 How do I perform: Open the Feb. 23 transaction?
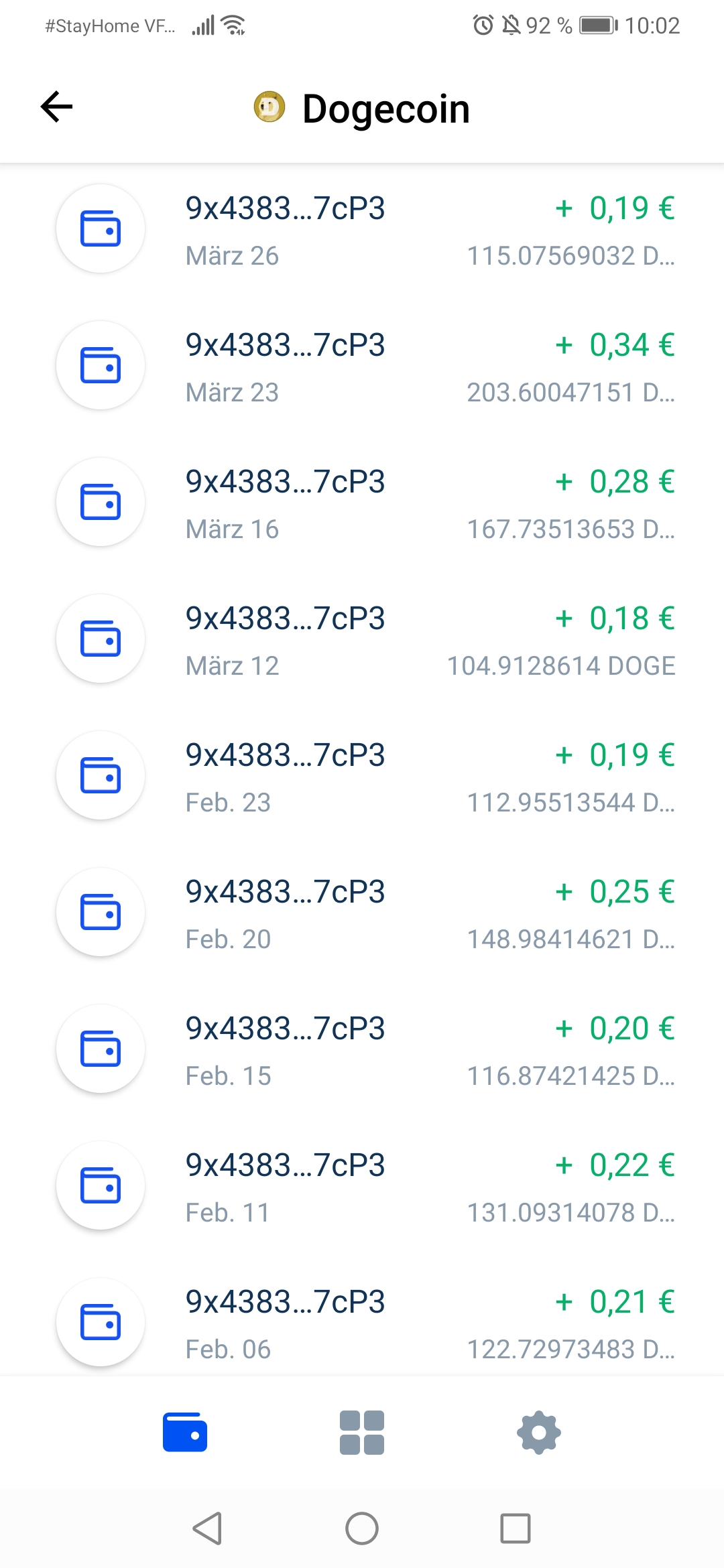362,777
